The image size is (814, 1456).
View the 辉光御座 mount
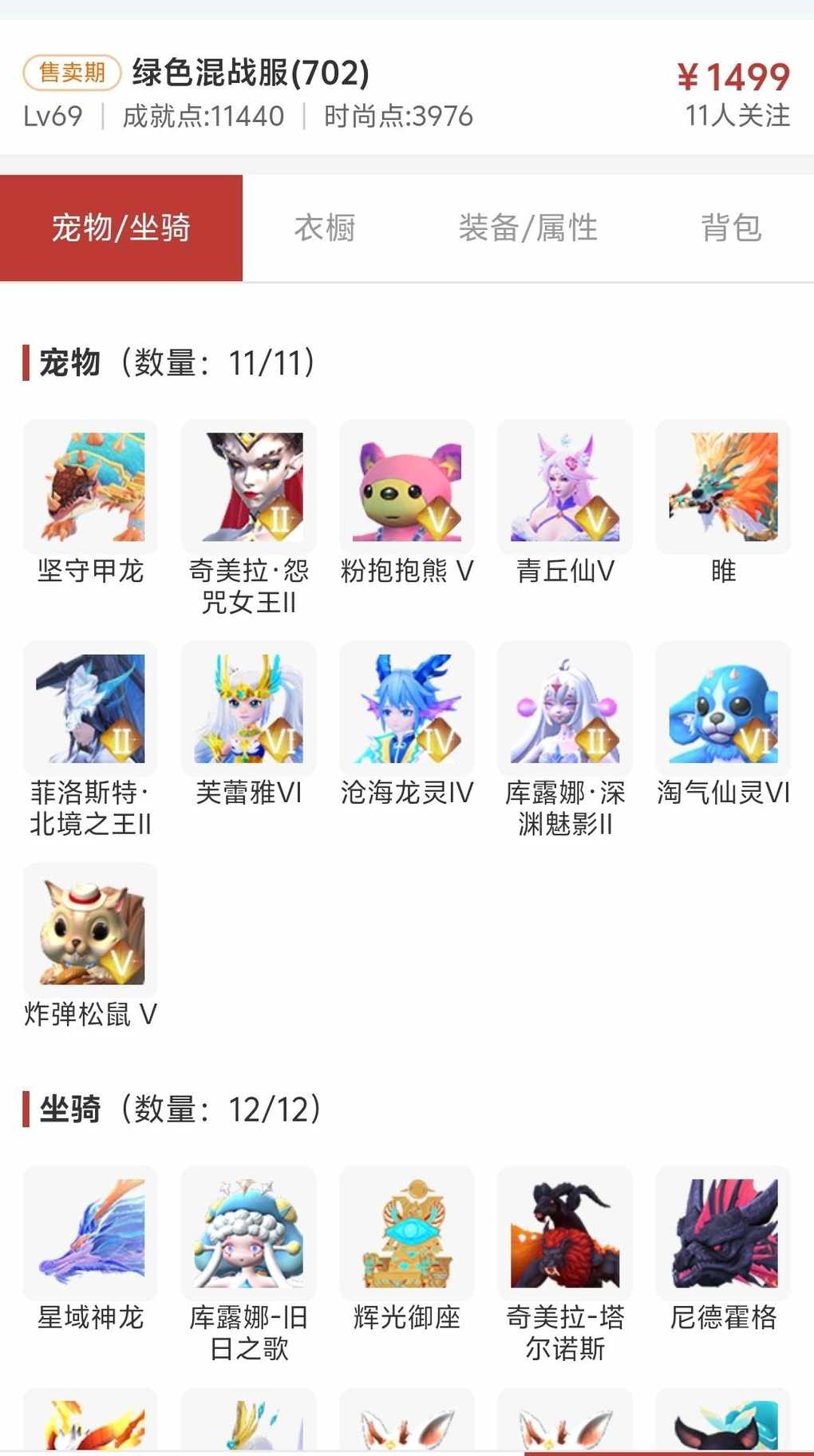tap(406, 1233)
